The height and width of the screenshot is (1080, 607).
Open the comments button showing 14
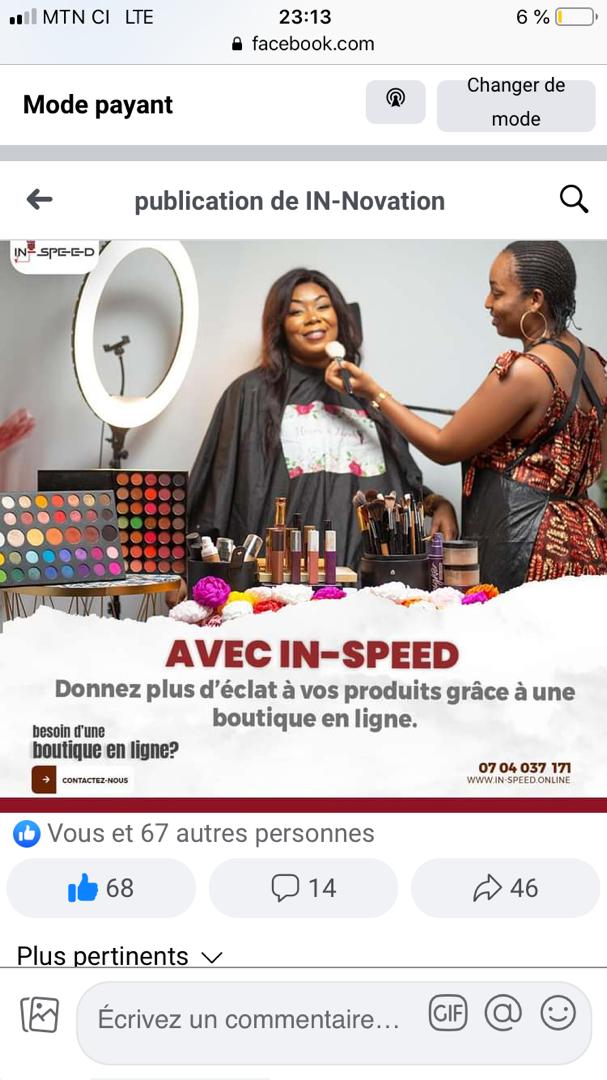coord(303,888)
